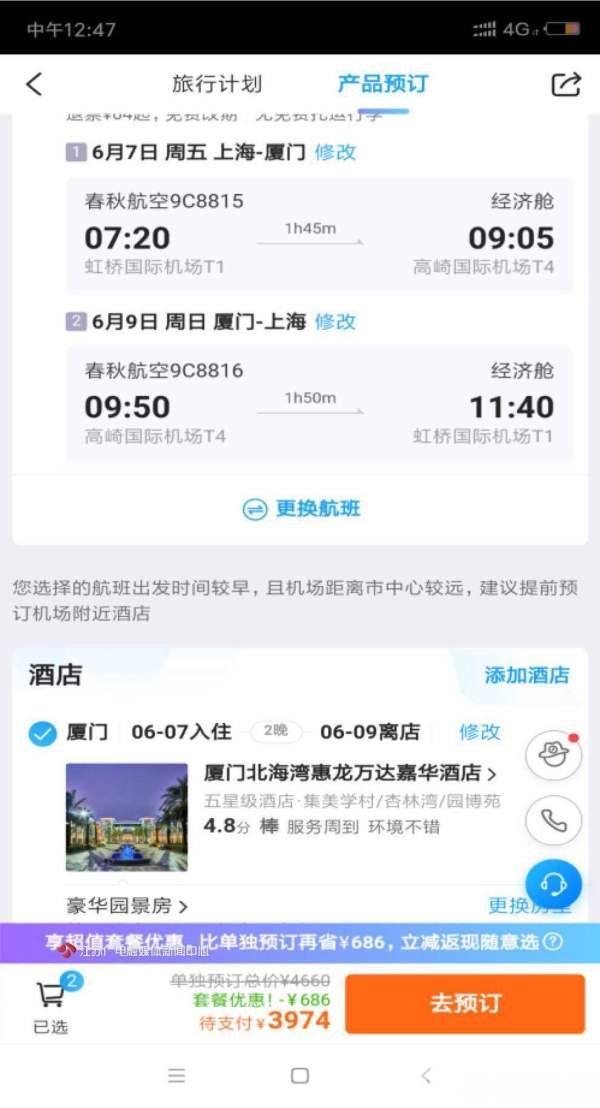
Task: Select the 产品预订 tab
Action: pyautogui.click(x=382, y=84)
